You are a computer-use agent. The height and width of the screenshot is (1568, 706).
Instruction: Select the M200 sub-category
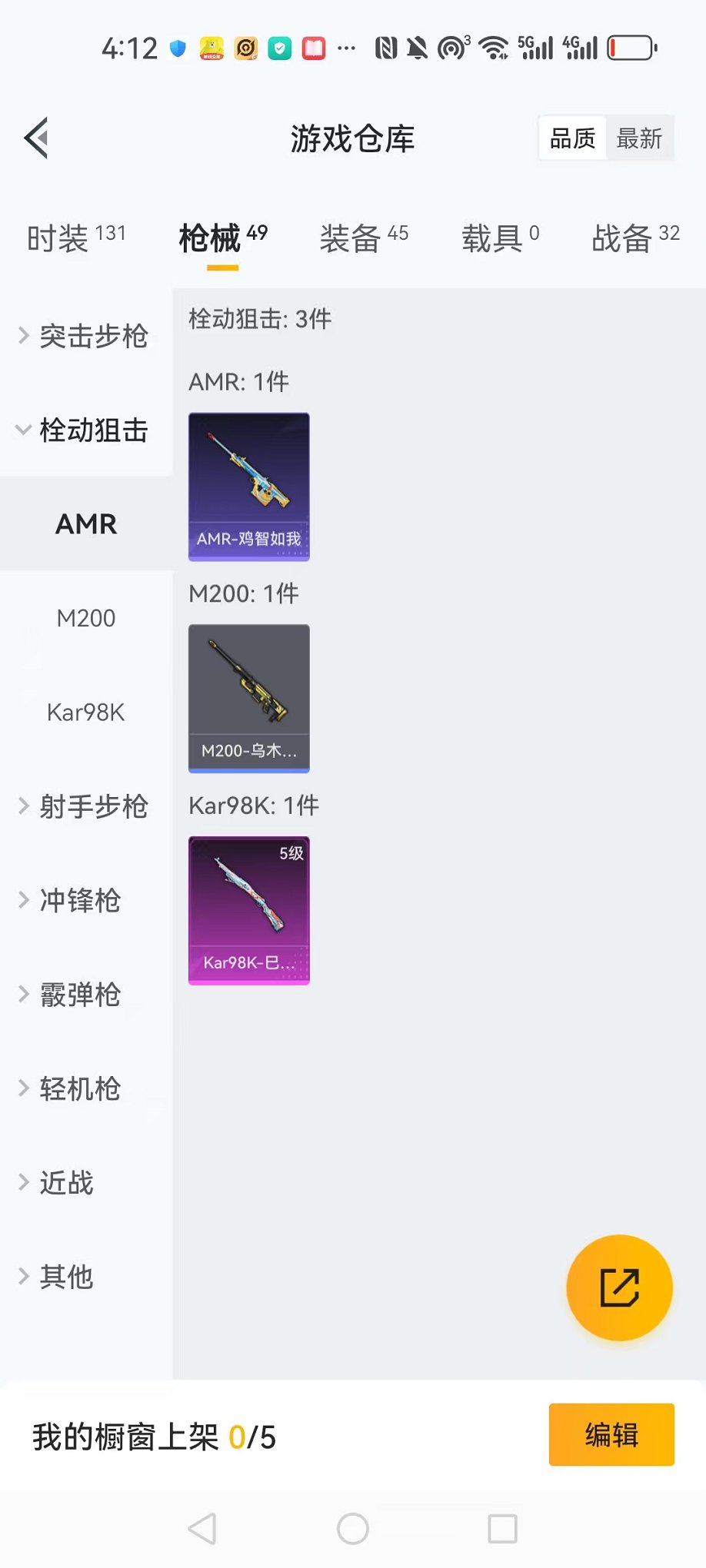[x=86, y=618]
